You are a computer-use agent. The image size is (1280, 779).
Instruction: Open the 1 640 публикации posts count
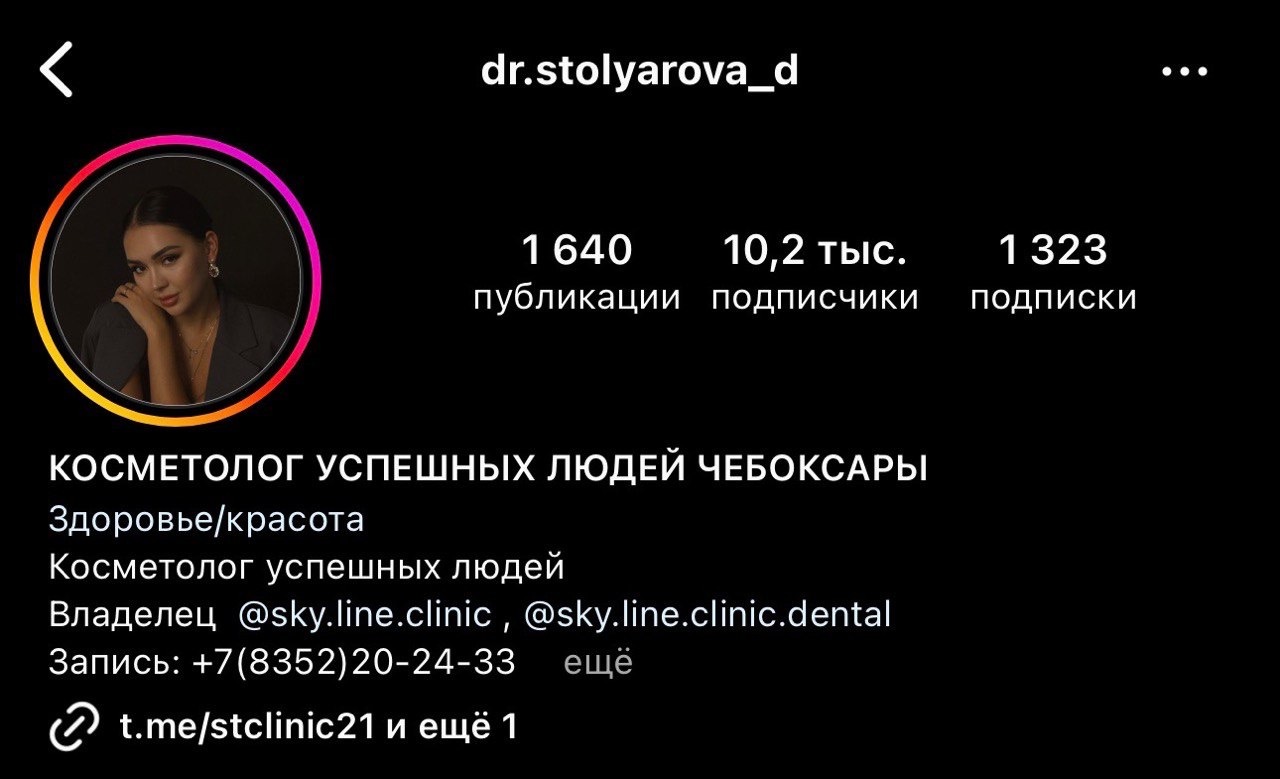click(577, 271)
